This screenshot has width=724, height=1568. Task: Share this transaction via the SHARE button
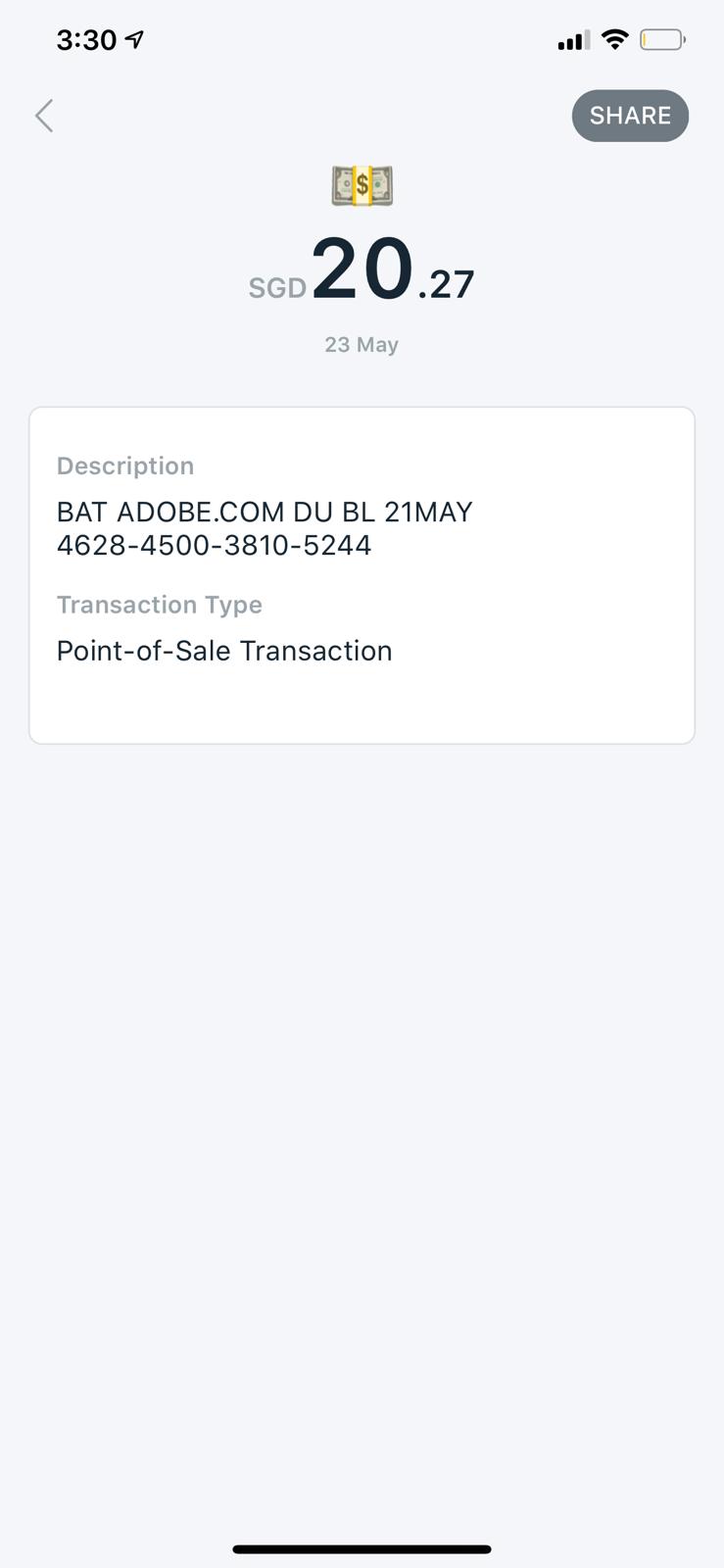click(630, 116)
